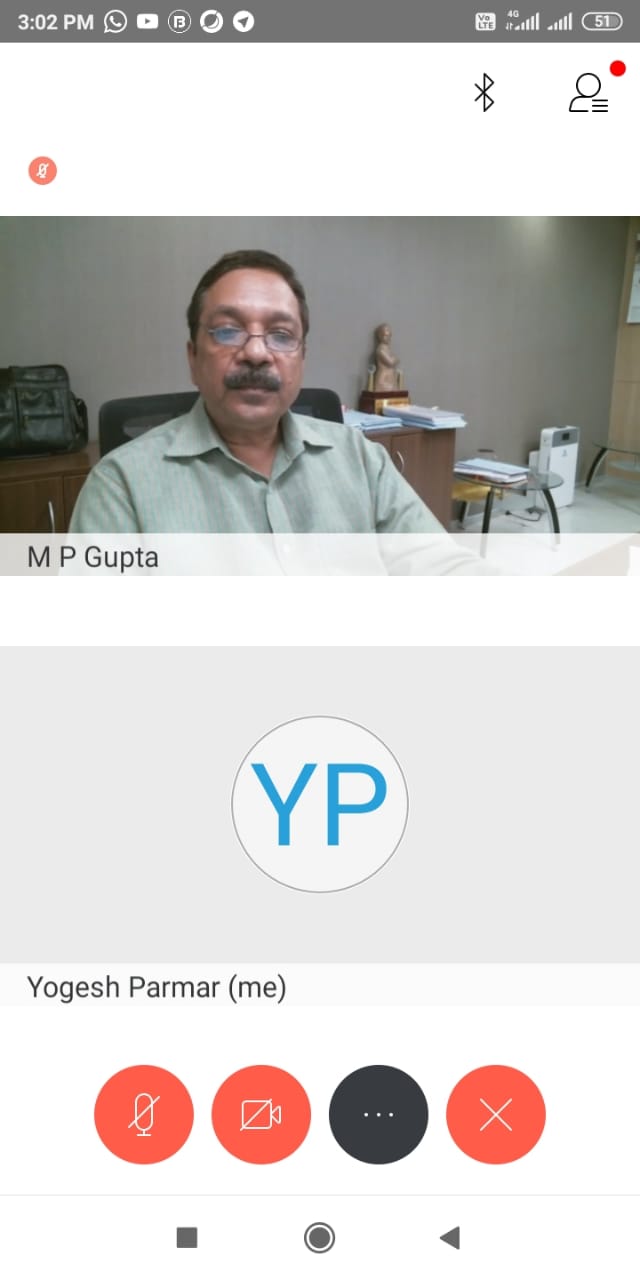Image resolution: width=640 pixels, height=1280 pixels.
Task: Select M P Gupta's video tile
Action: (x=320, y=396)
